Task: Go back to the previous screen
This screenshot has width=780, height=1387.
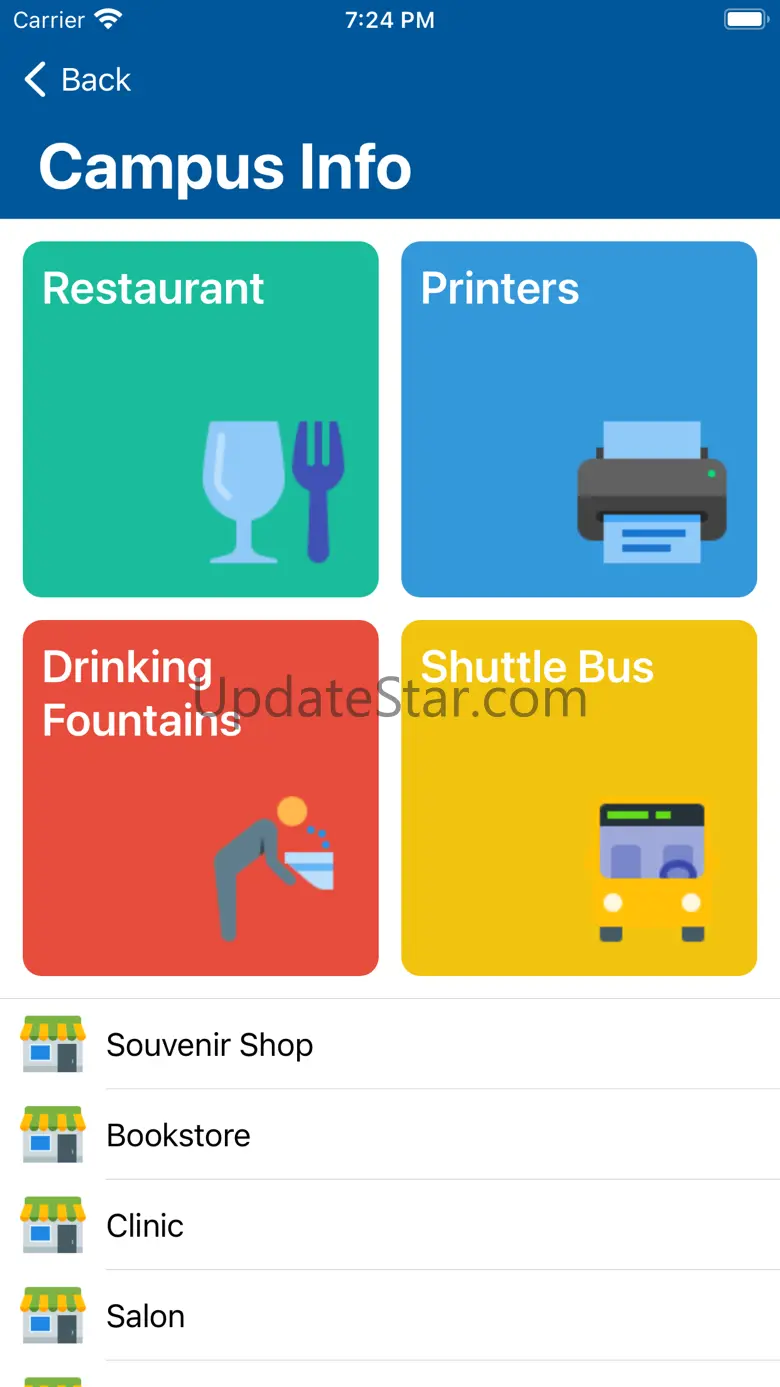Action: tap(78, 80)
